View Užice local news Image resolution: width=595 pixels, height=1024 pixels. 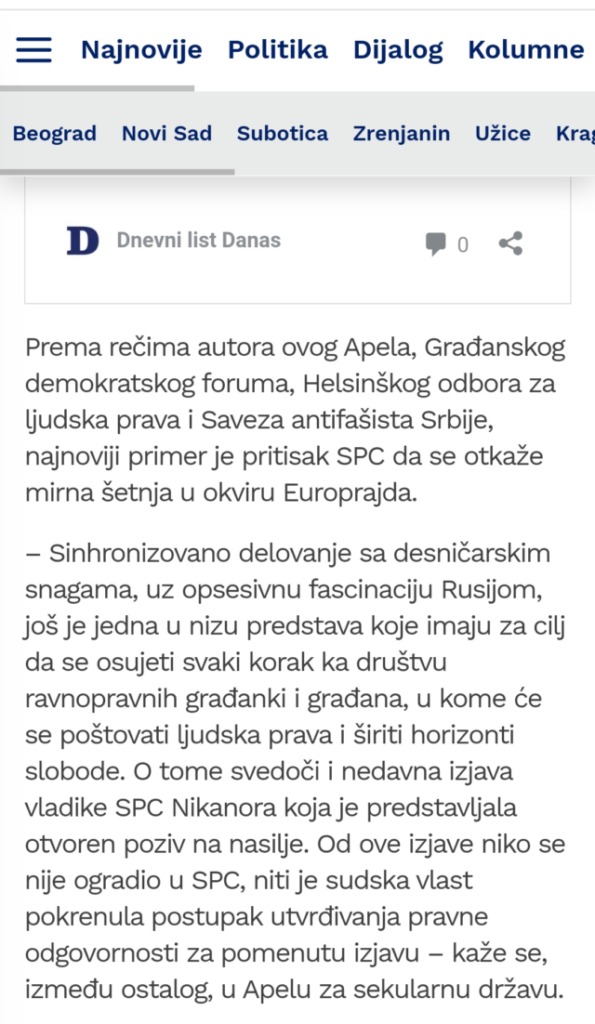[503, 133]
